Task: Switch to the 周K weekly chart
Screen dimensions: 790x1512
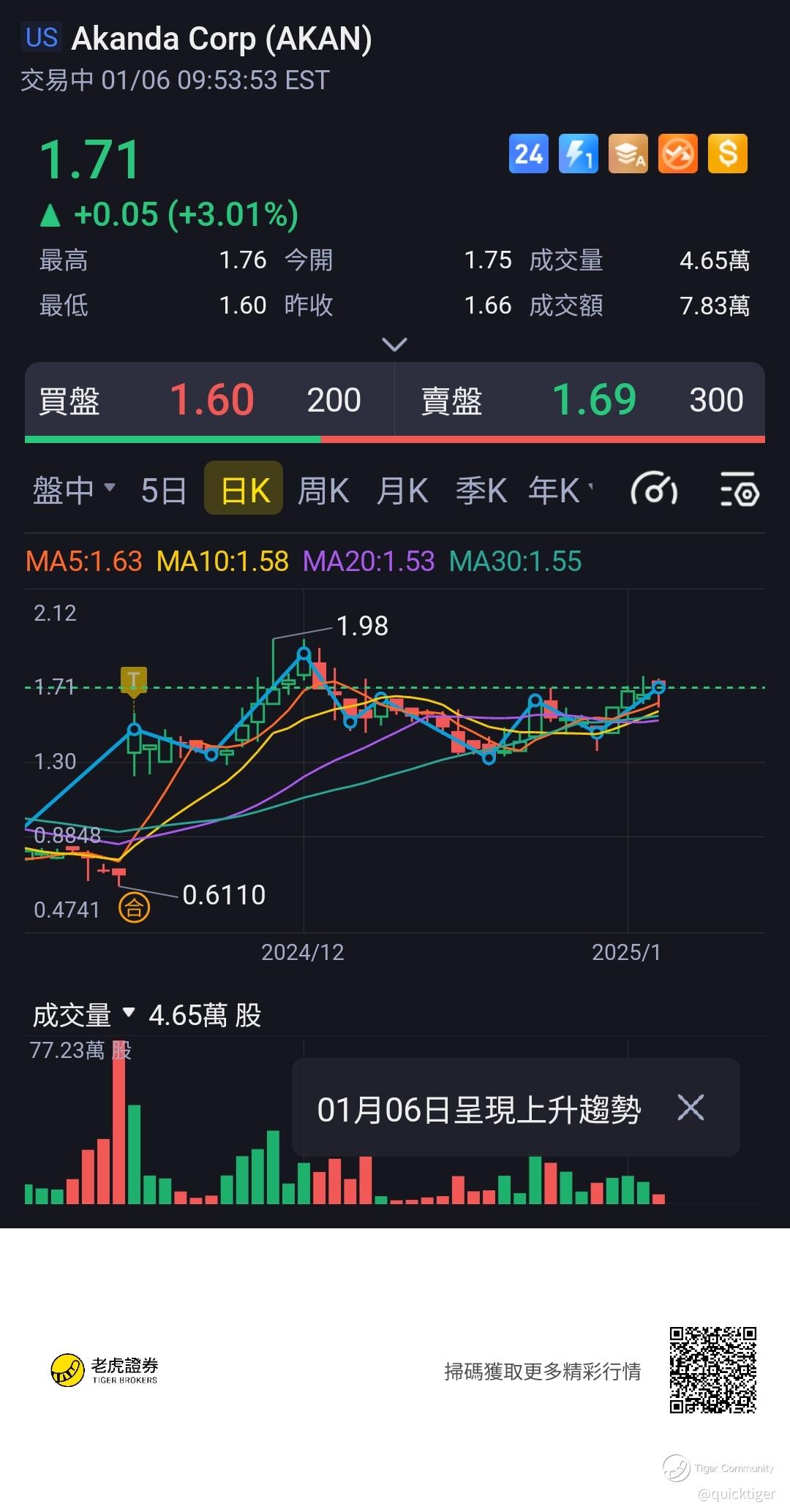Action: (323, 489)
